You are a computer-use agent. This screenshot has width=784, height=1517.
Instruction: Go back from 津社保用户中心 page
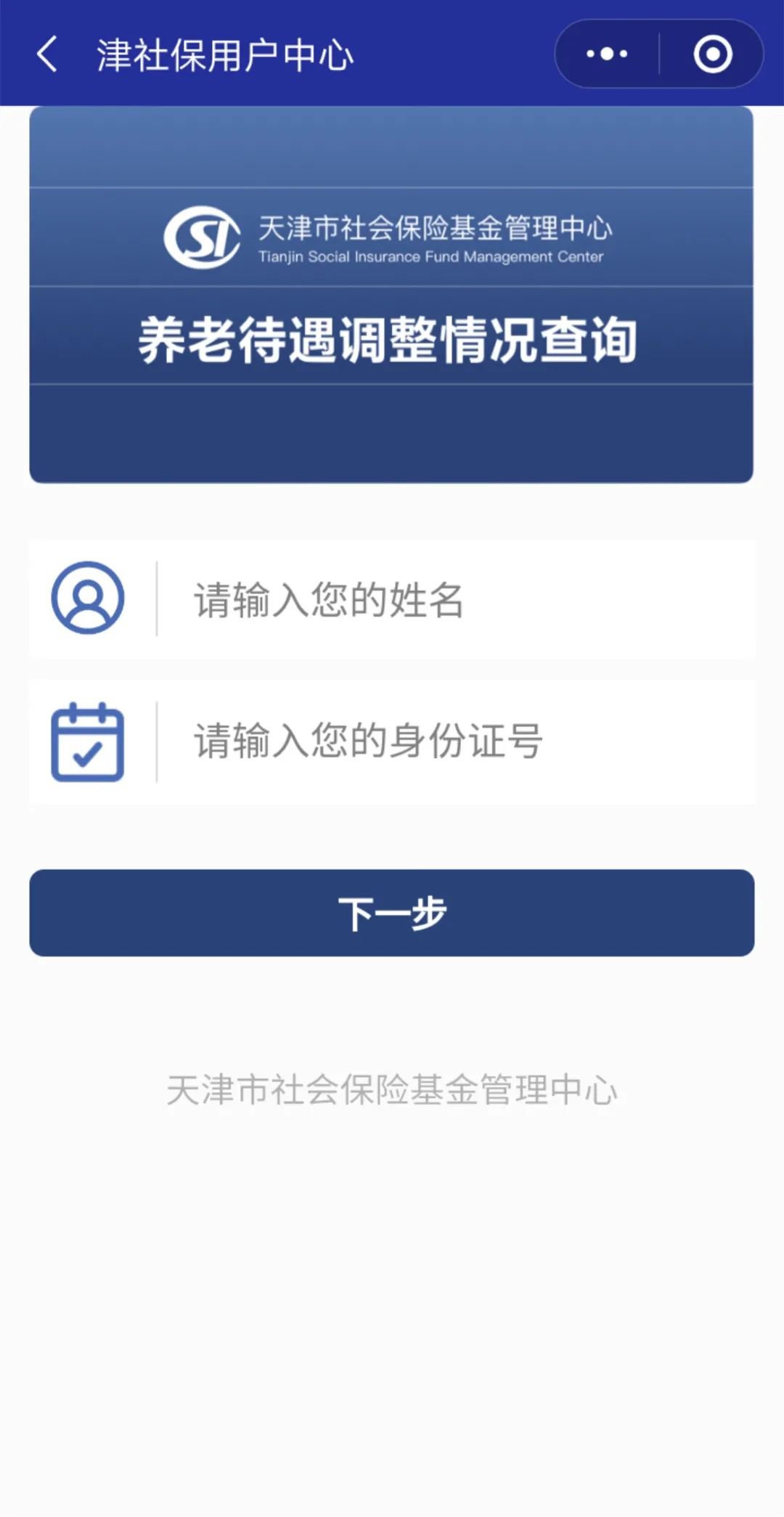tap(47, 54)
